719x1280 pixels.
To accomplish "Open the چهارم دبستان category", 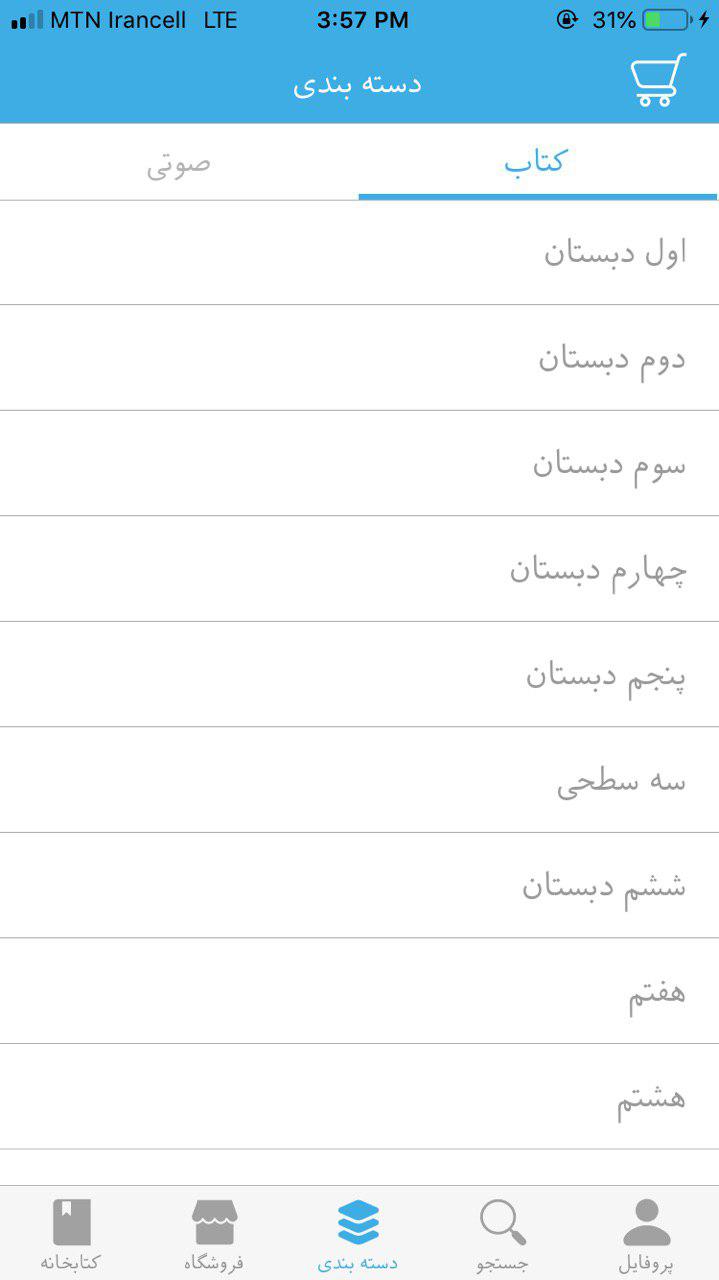I will click(359, 569).
